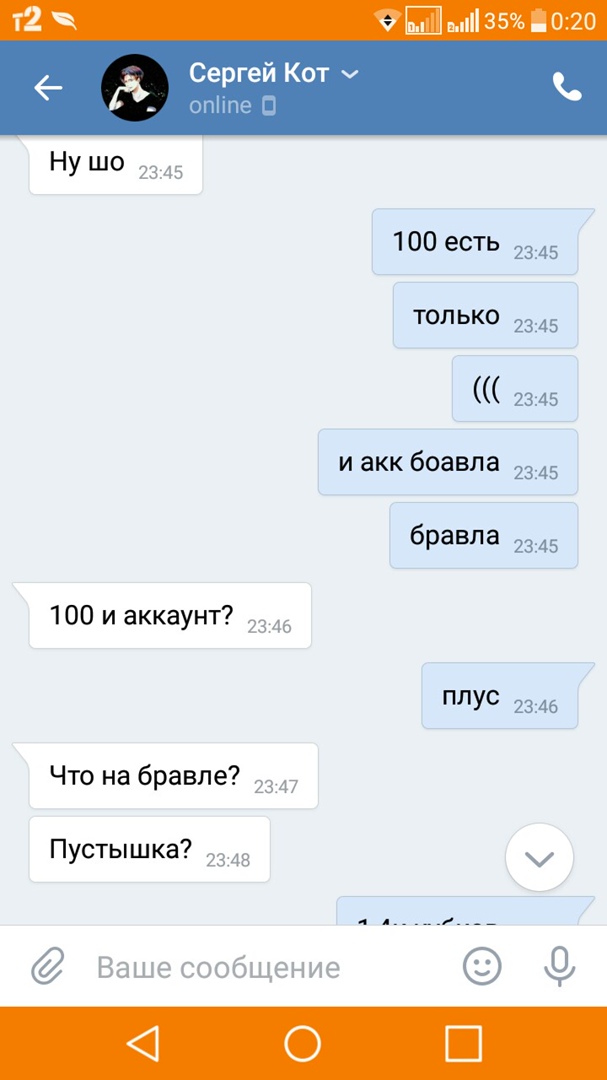Go back to the conversations list
Viewport: 607px width, 1080px height.
click(47, 88)
